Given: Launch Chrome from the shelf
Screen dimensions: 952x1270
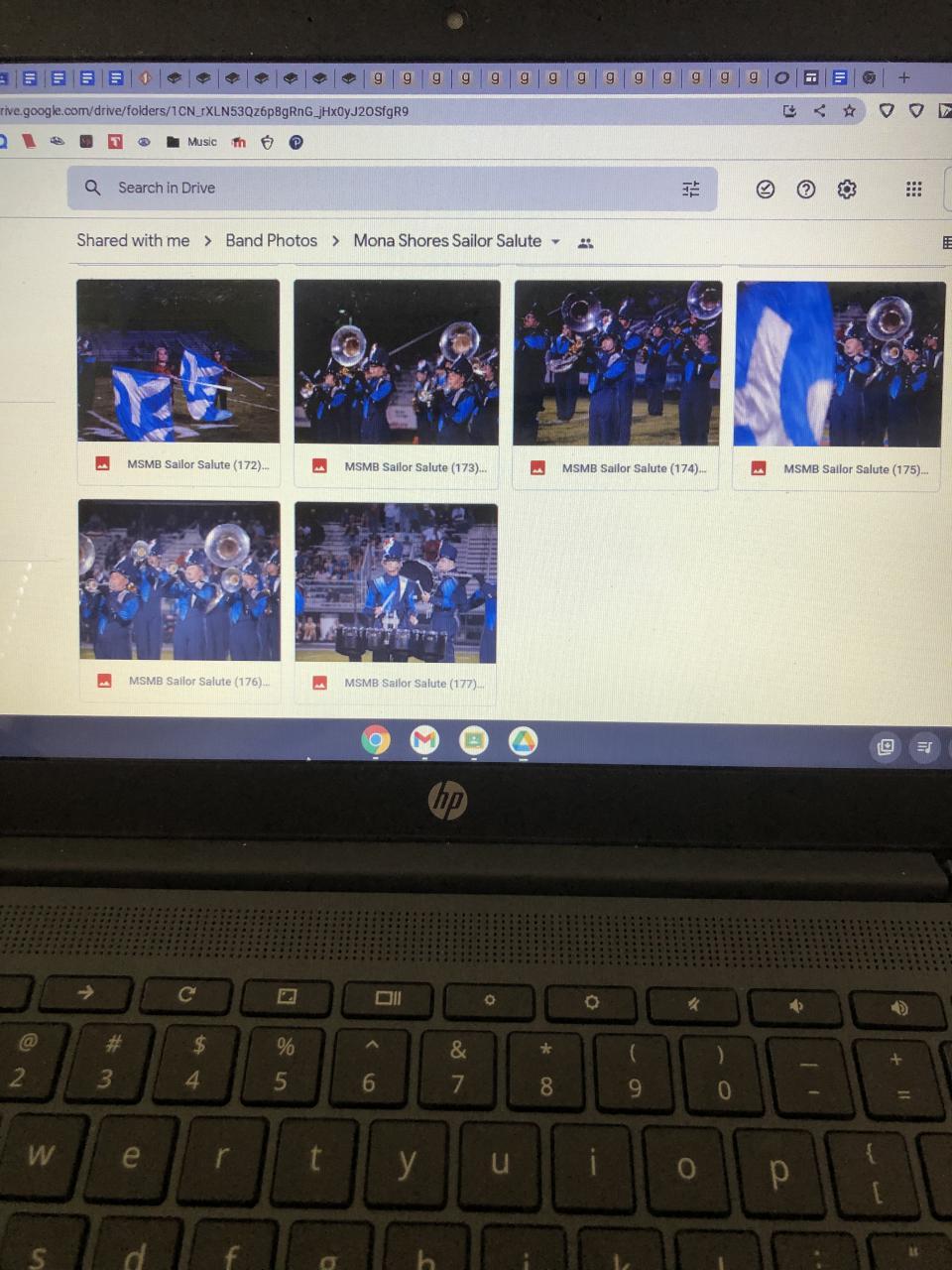Looking at the screenshot, I should click(376, 739).
